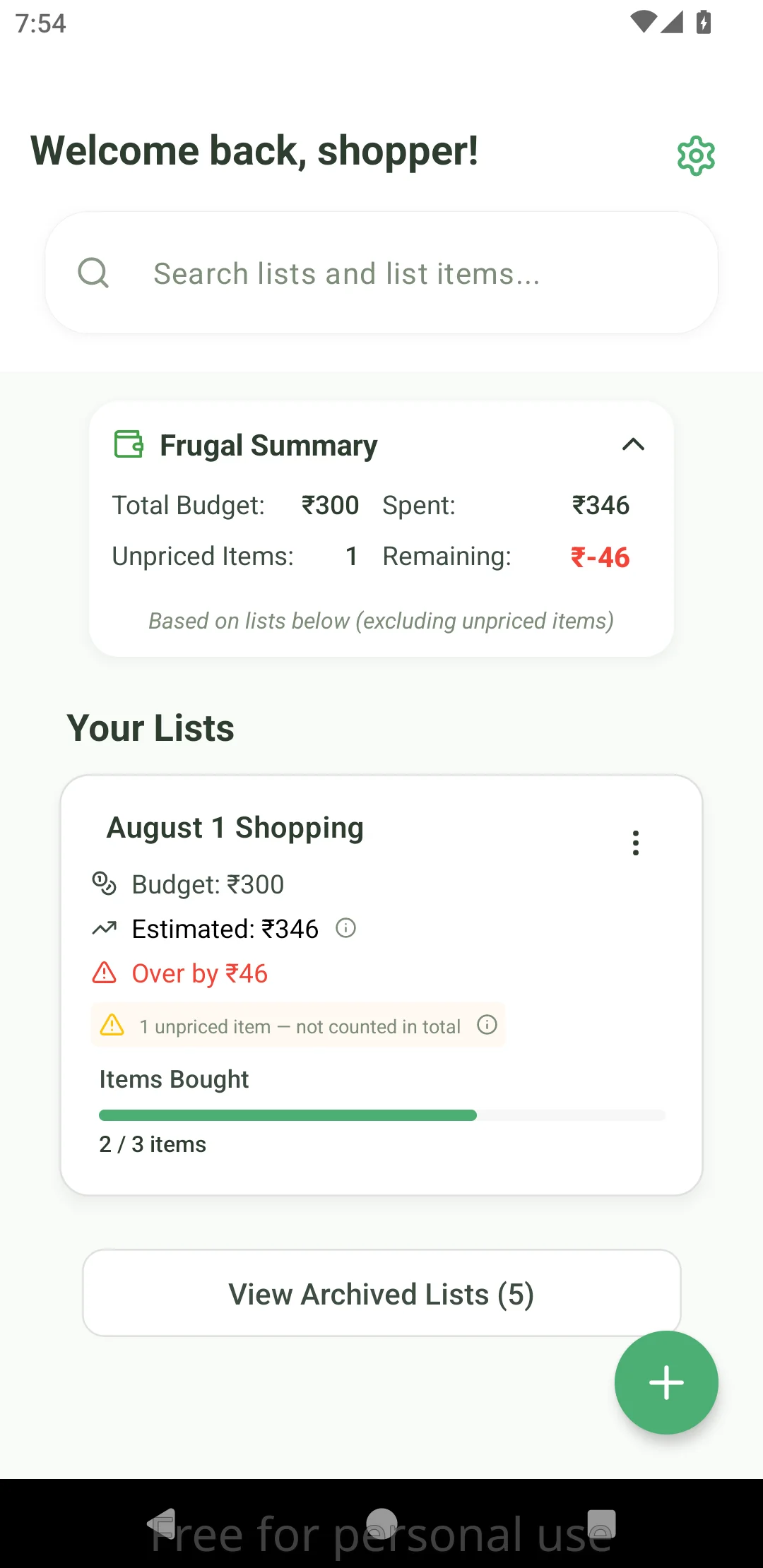Screen dimensions: 763x1568
Task: Tap the yellow warning icon in unpriced item banner
Action: (113, 1026)
